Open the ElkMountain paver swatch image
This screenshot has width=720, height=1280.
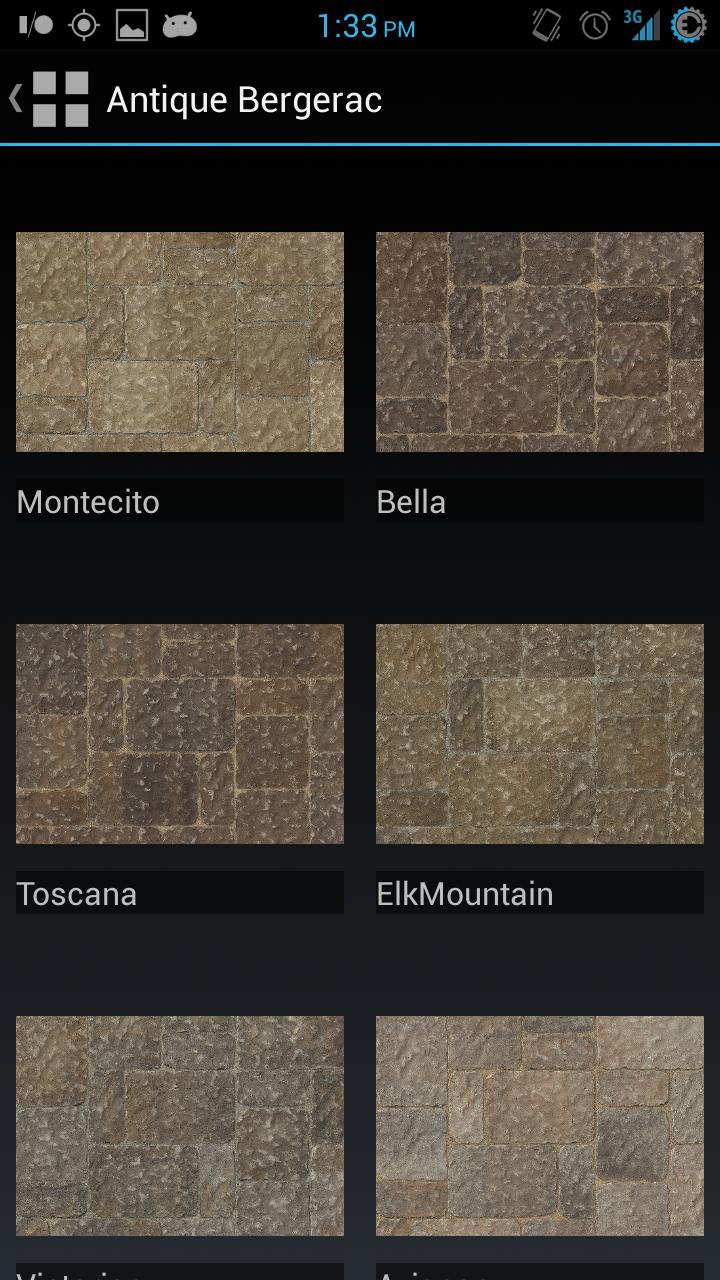click(540, 734)
